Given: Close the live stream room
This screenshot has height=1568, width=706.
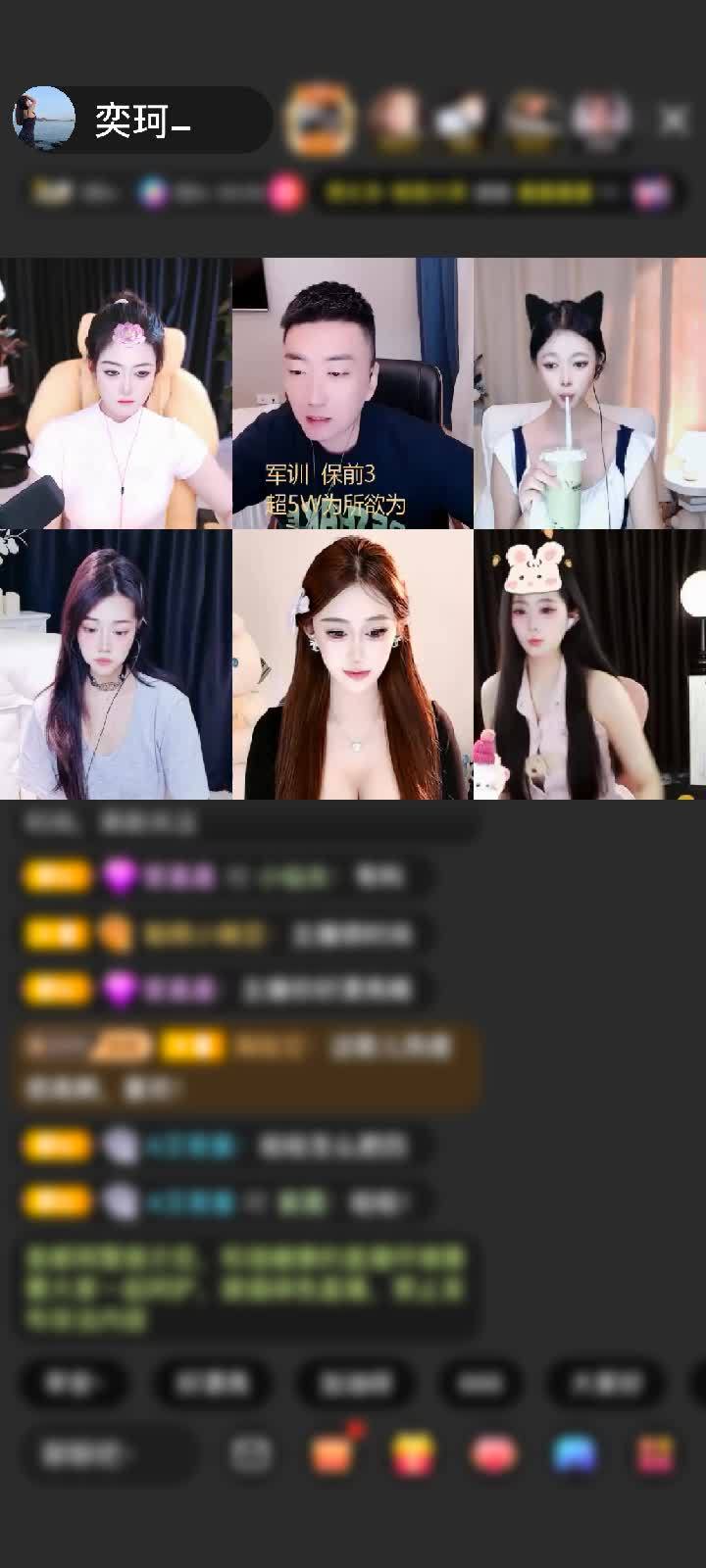Looking at the screenshot, I should [674, 121].
